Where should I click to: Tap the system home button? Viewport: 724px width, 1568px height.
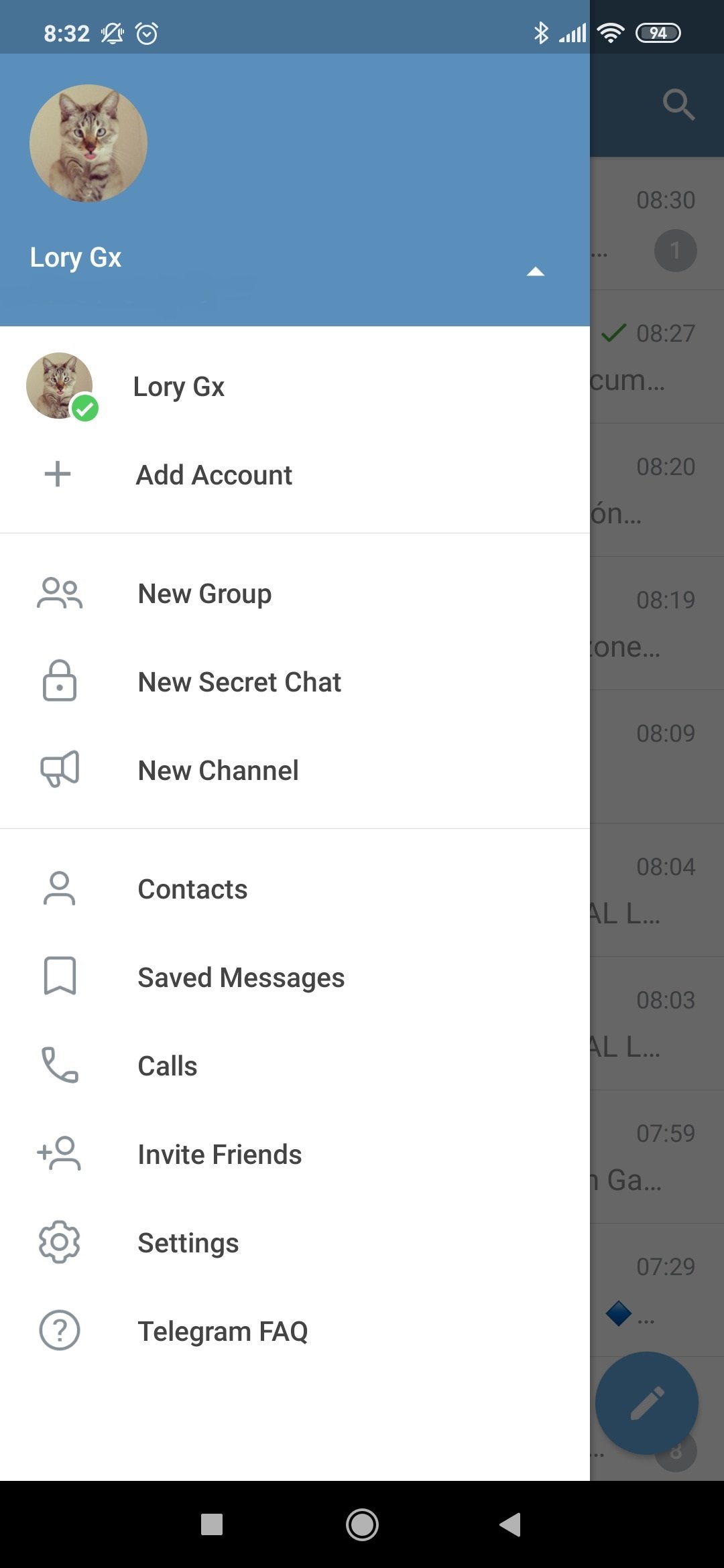tap(362, 1524)
